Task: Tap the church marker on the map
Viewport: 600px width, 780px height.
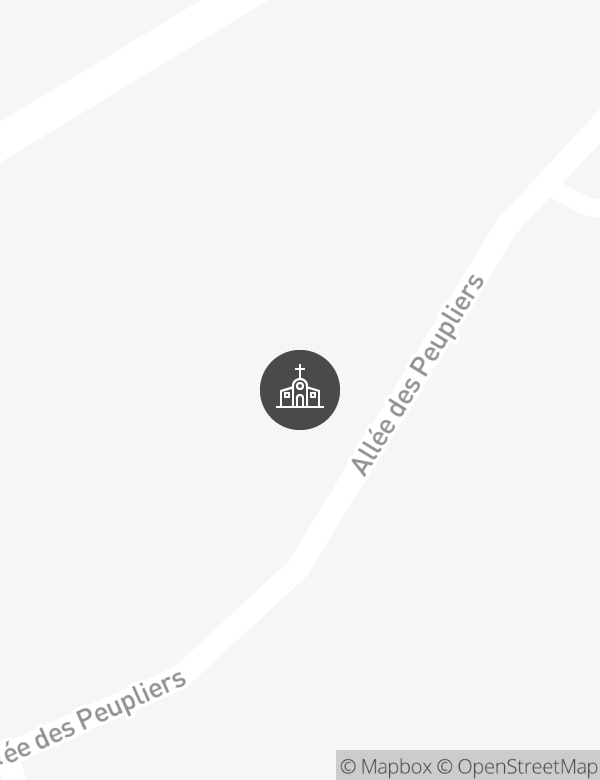Action: [300, 390]
